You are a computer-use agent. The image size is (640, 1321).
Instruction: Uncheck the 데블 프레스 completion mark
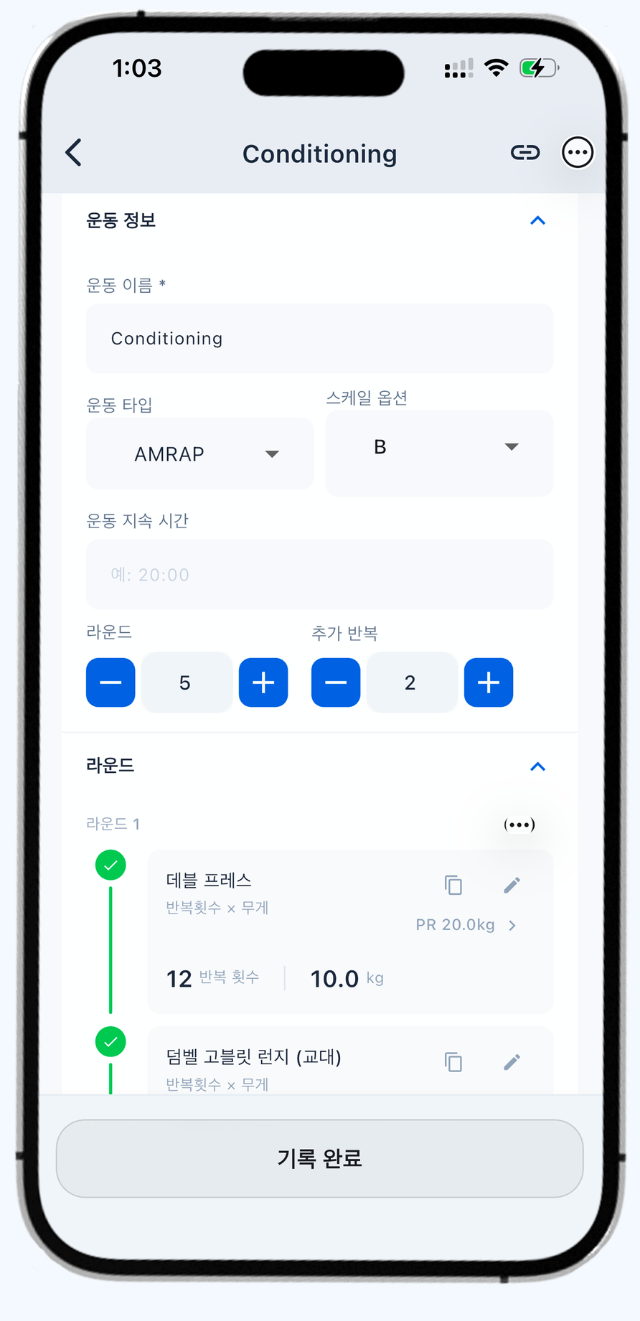pyautogui.click(x=111, y=865)
